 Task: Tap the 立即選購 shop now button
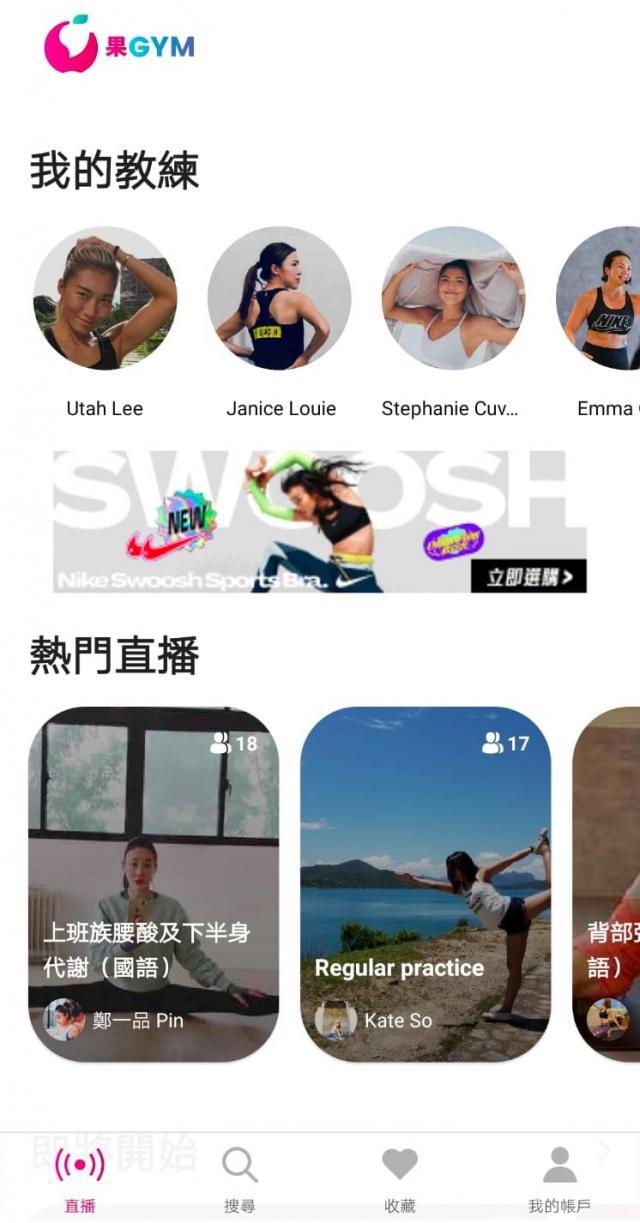click(x=528, y=576)
